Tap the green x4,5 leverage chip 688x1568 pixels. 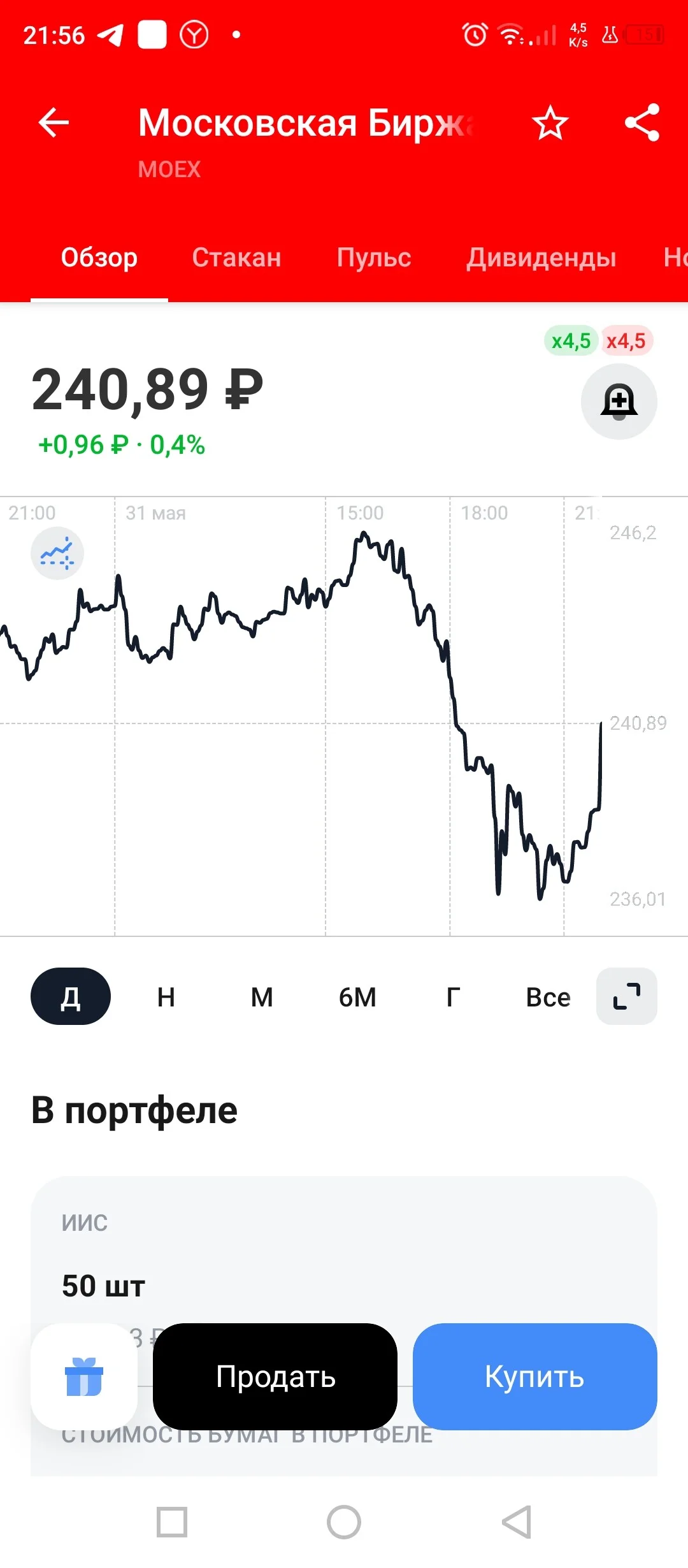(x=571, y=341)
